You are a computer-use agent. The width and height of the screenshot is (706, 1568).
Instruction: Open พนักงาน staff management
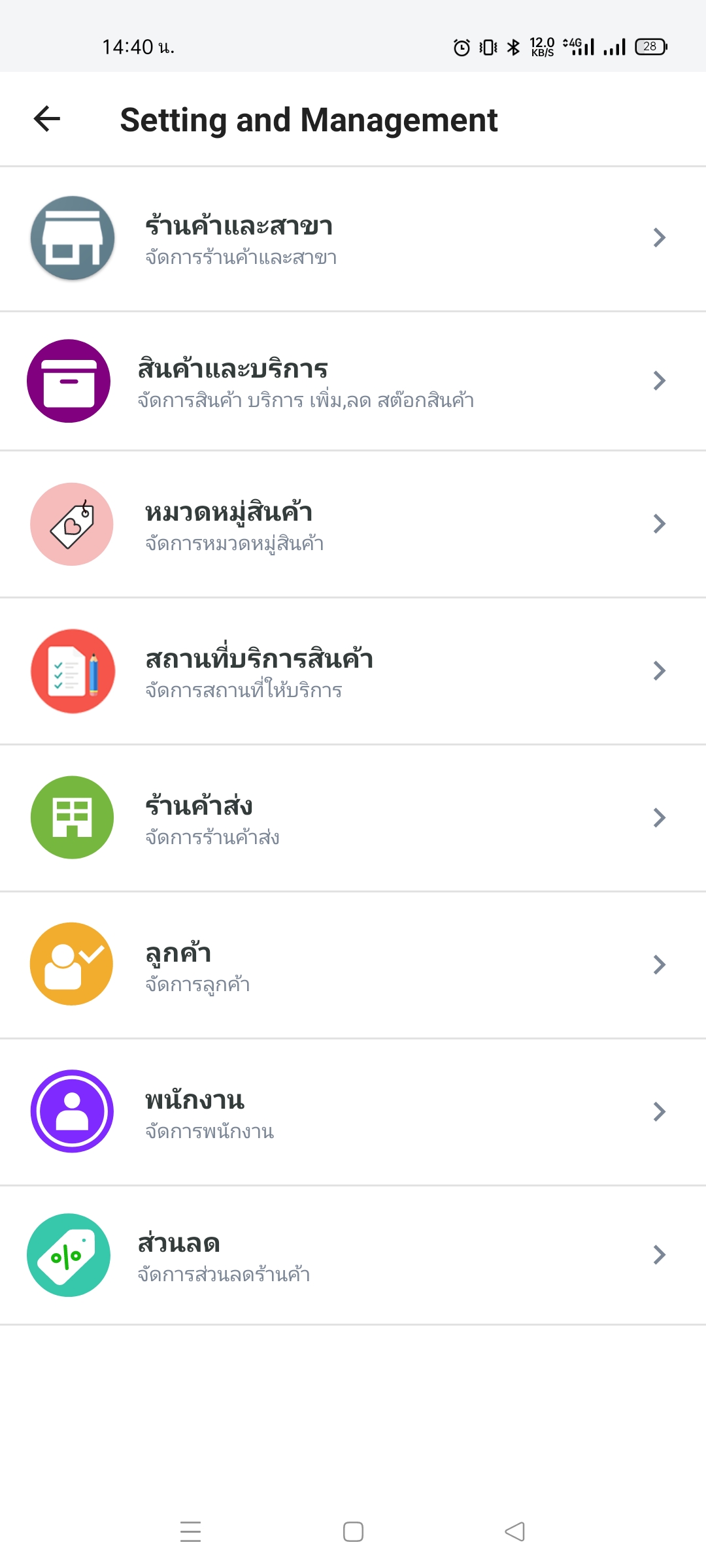click(x=353, y=1112)
